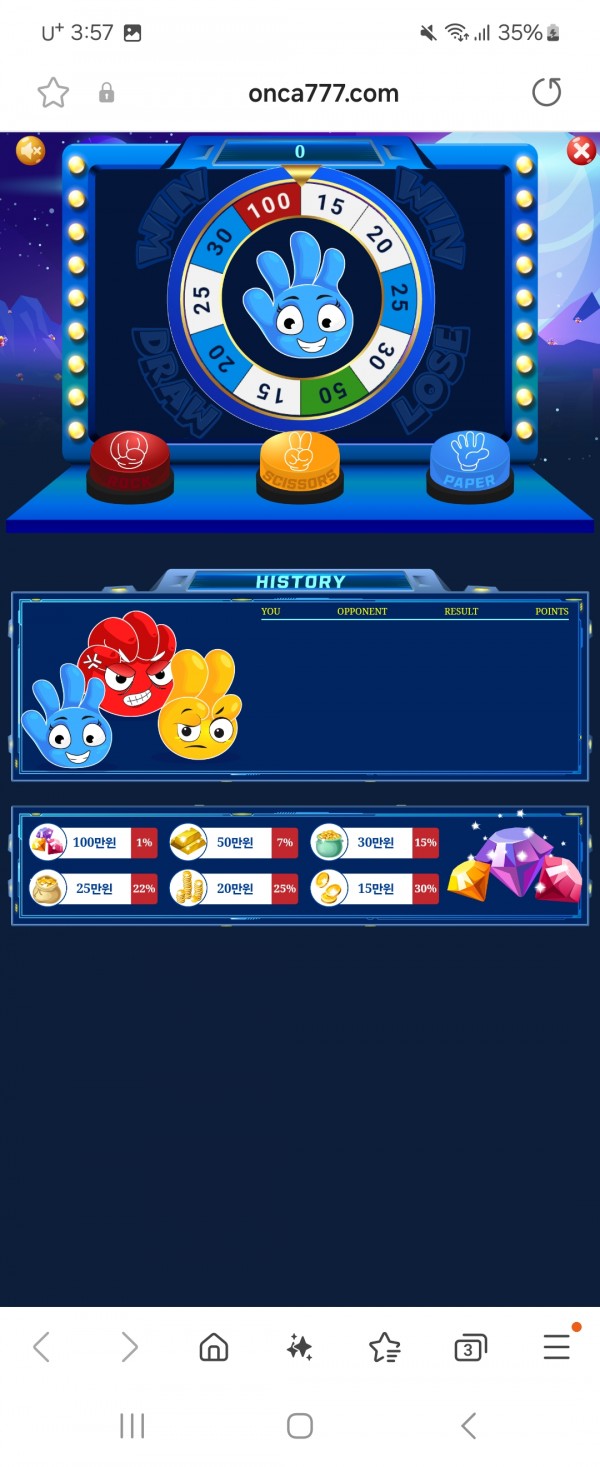Open the AI sparkle assistant
Screen dimensions: 600x1467
click(299, 1348)
